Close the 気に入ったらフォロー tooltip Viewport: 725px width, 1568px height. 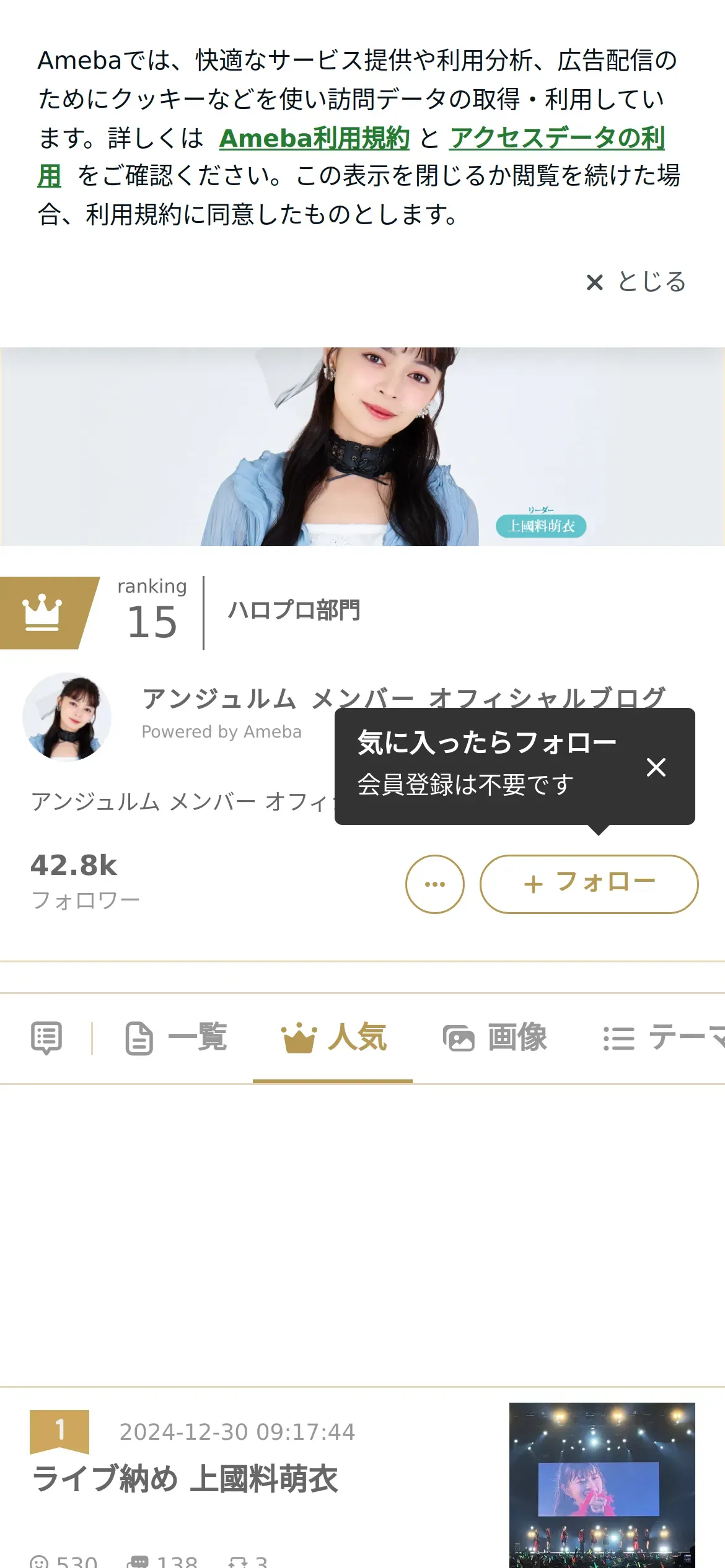(x=656, y=767)
